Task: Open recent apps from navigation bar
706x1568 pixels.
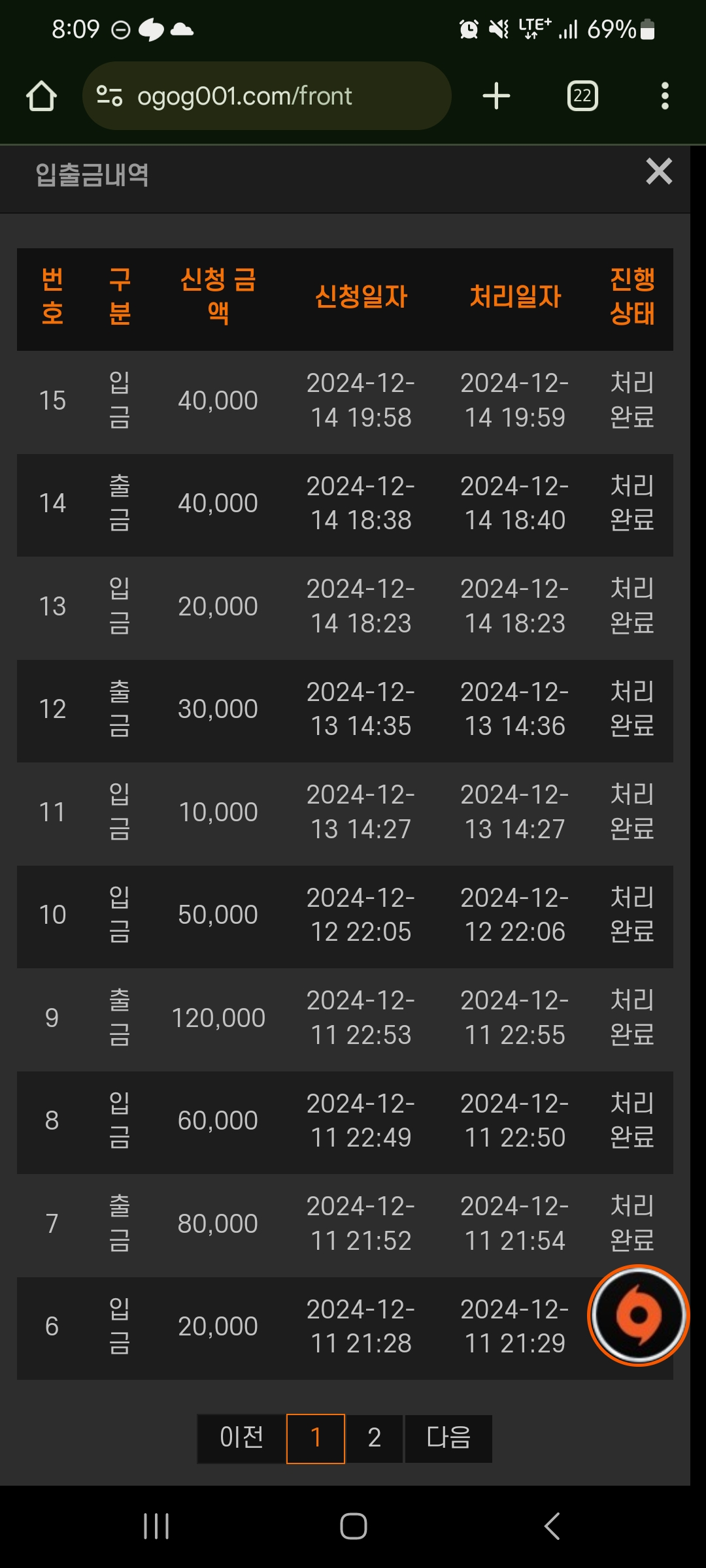Action: point(156,1526)
